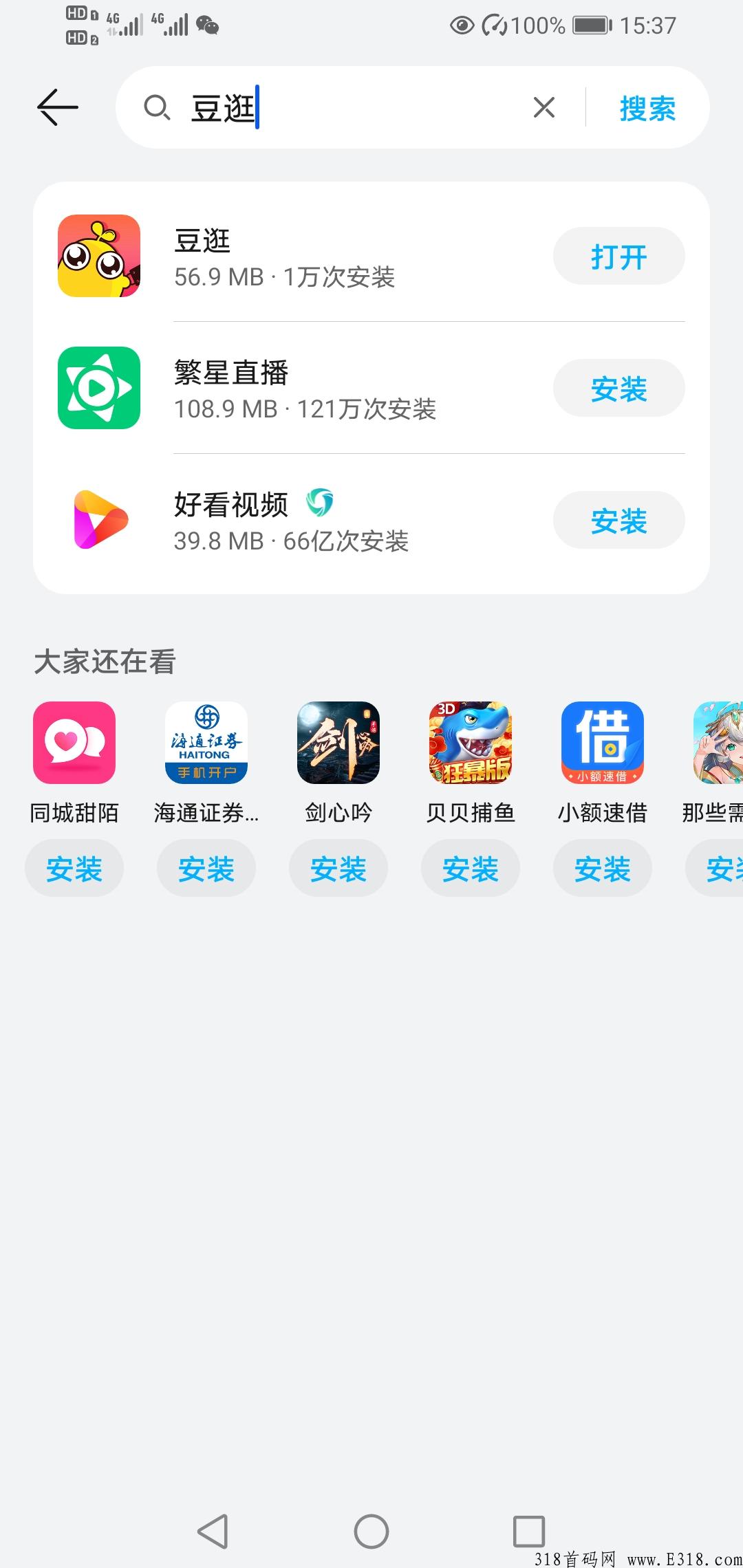Install 小额速借
The width and height of the screenshot is (743, 1568).
(603, 868)
